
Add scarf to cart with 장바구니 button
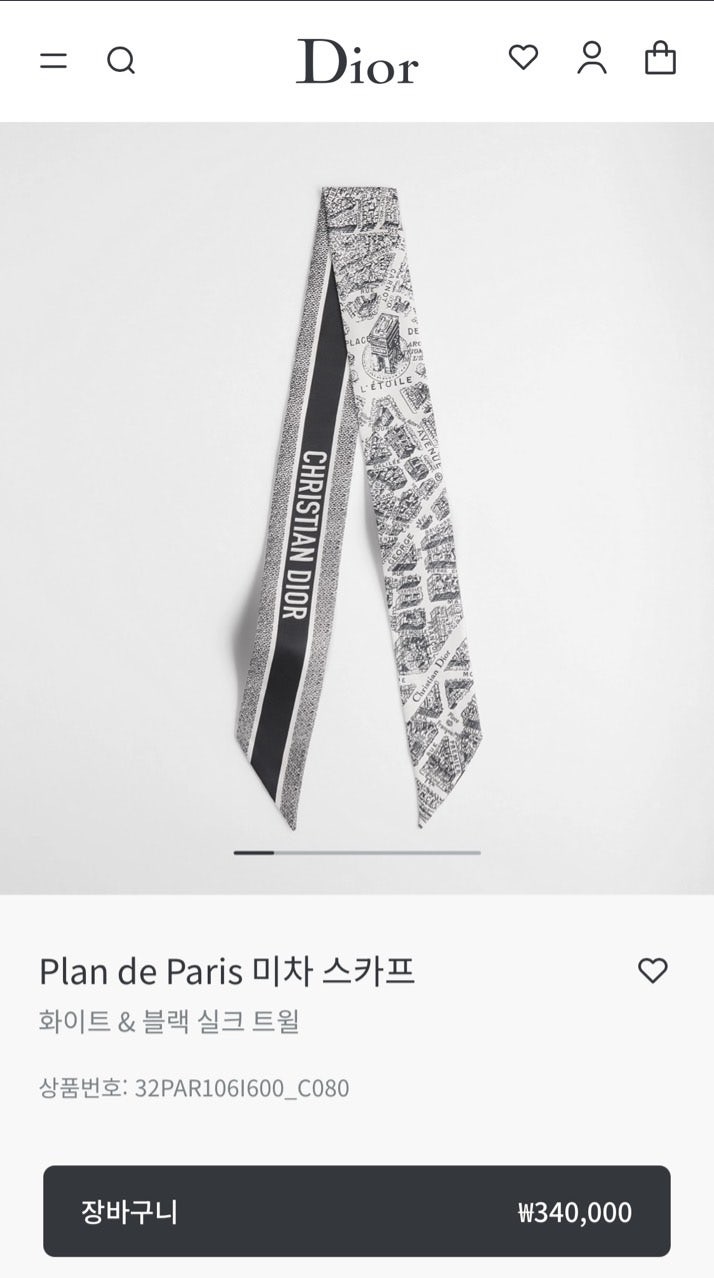point(356,1211)
